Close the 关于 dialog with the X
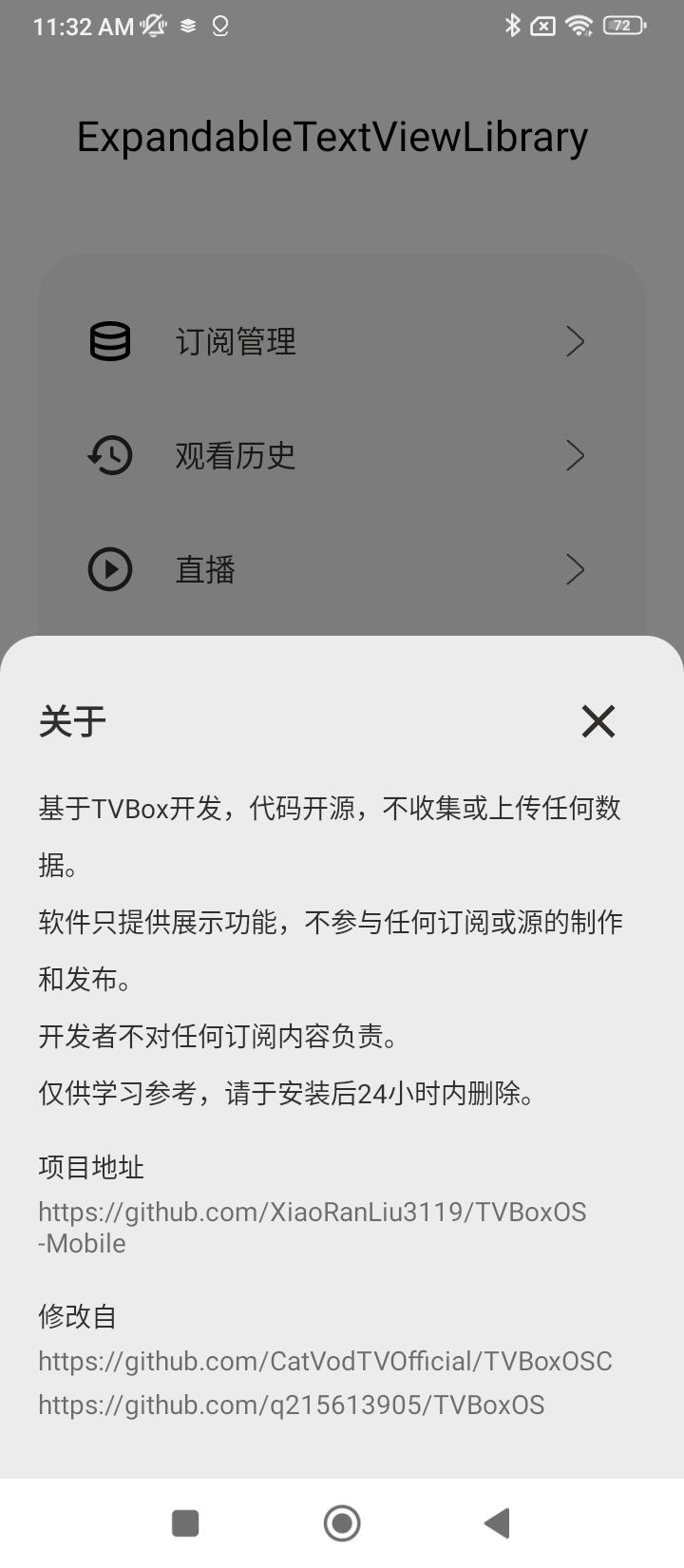The width and height of the screenshot is (684, 1568). pyautogui.click(x=598, y=721)
